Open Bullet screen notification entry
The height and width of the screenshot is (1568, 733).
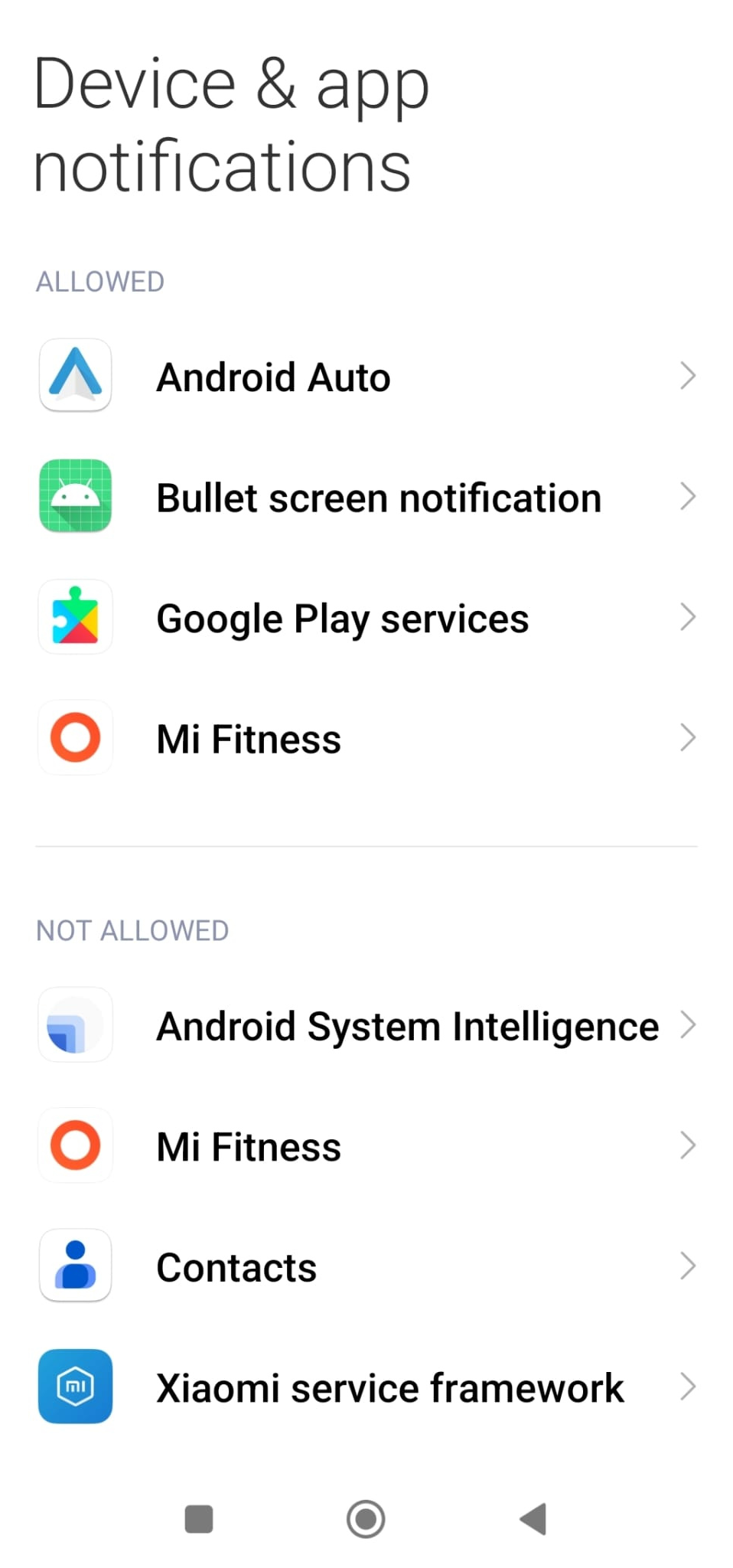[x=367, y=496]
